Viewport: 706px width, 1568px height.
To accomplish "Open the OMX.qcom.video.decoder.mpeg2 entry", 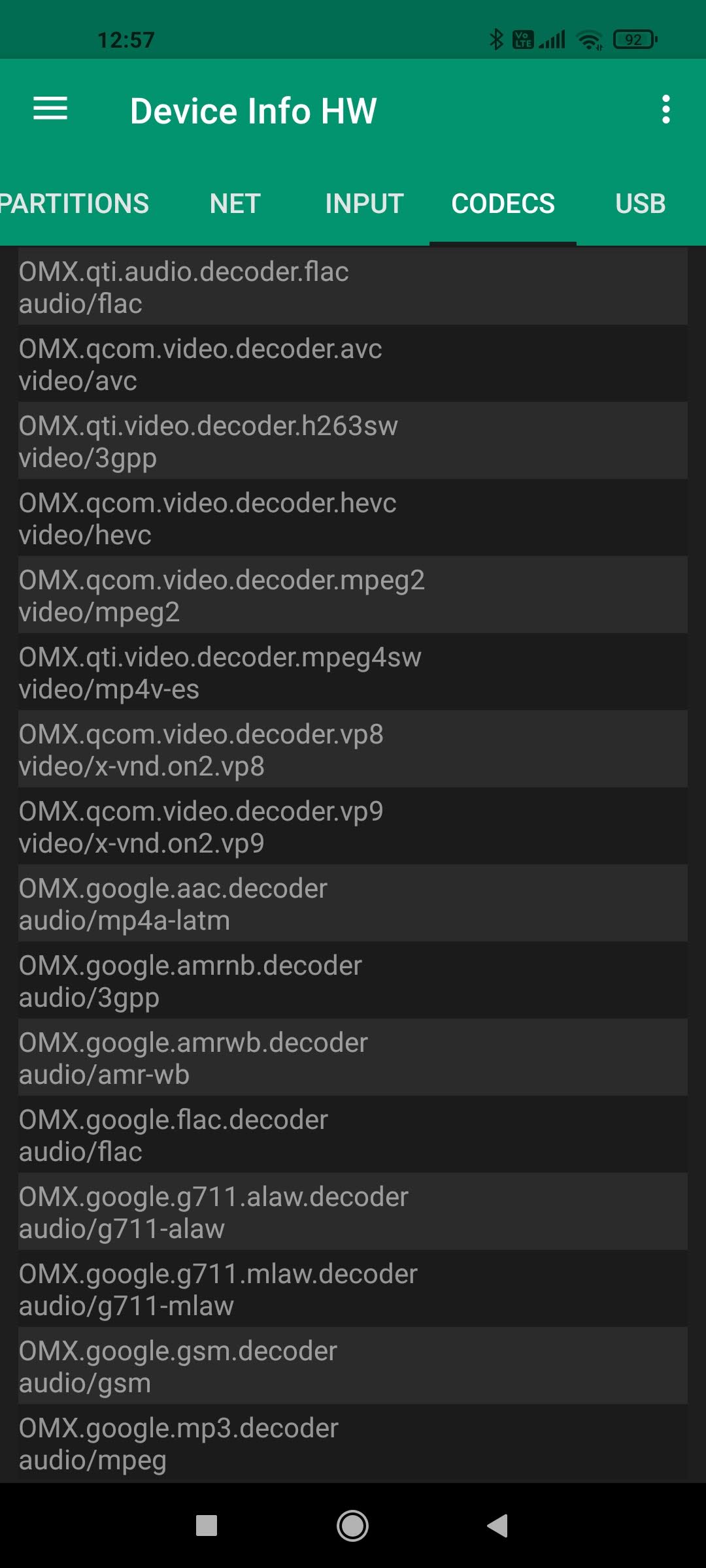I will [x=353, y=595].
